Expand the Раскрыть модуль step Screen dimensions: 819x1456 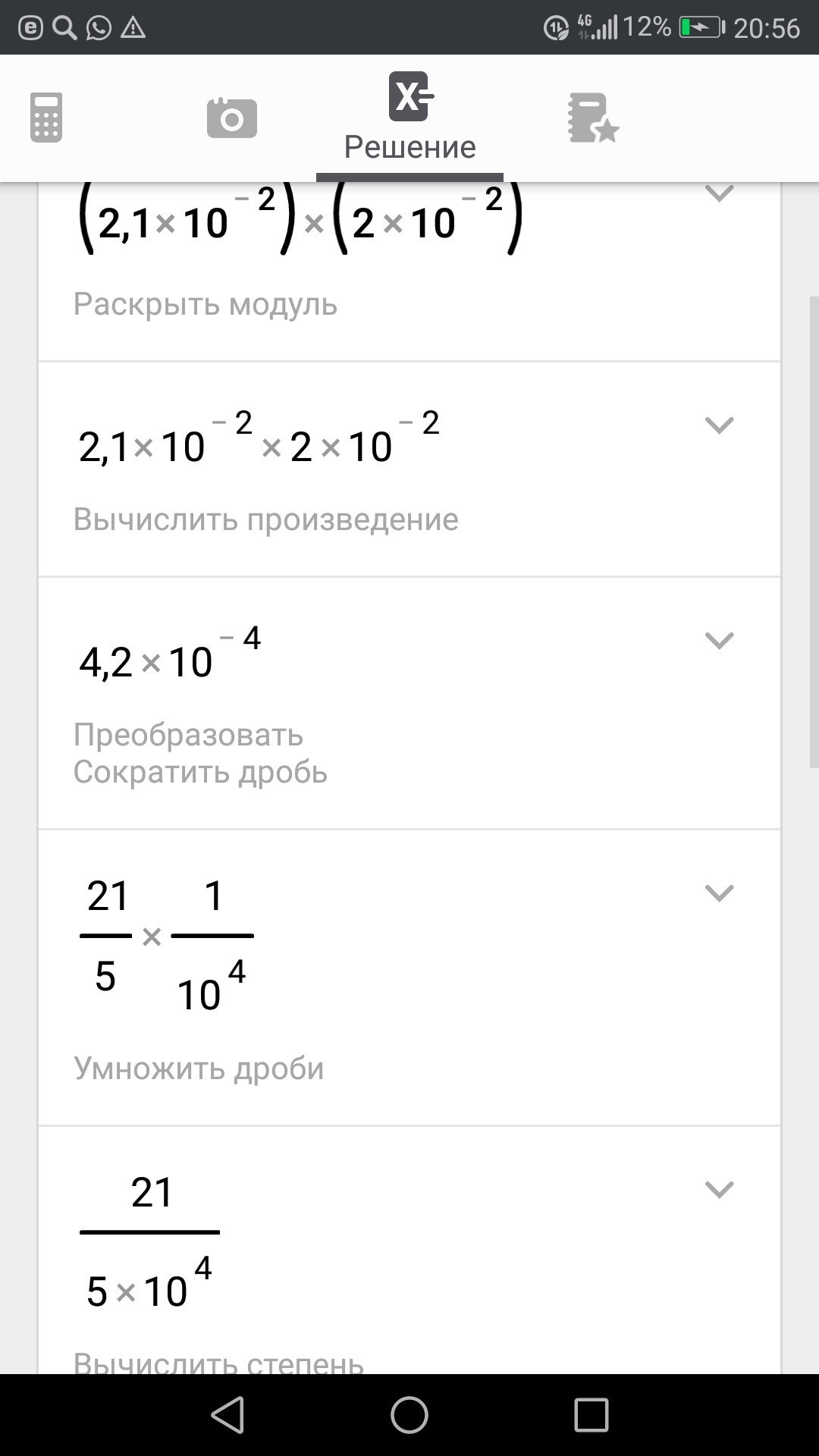(719, 194)
